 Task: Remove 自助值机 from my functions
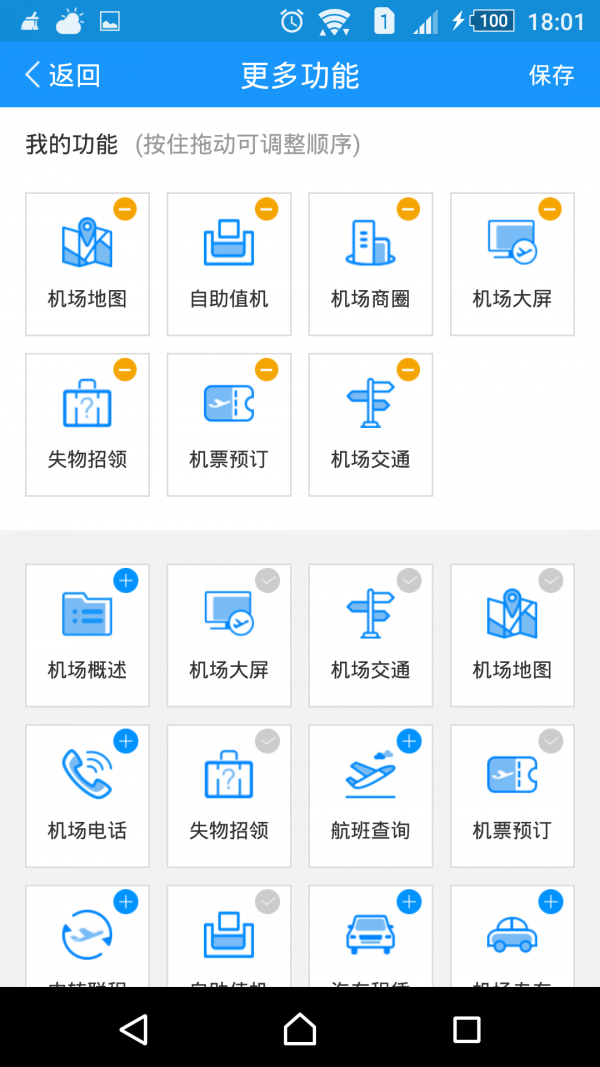point(267,209)
